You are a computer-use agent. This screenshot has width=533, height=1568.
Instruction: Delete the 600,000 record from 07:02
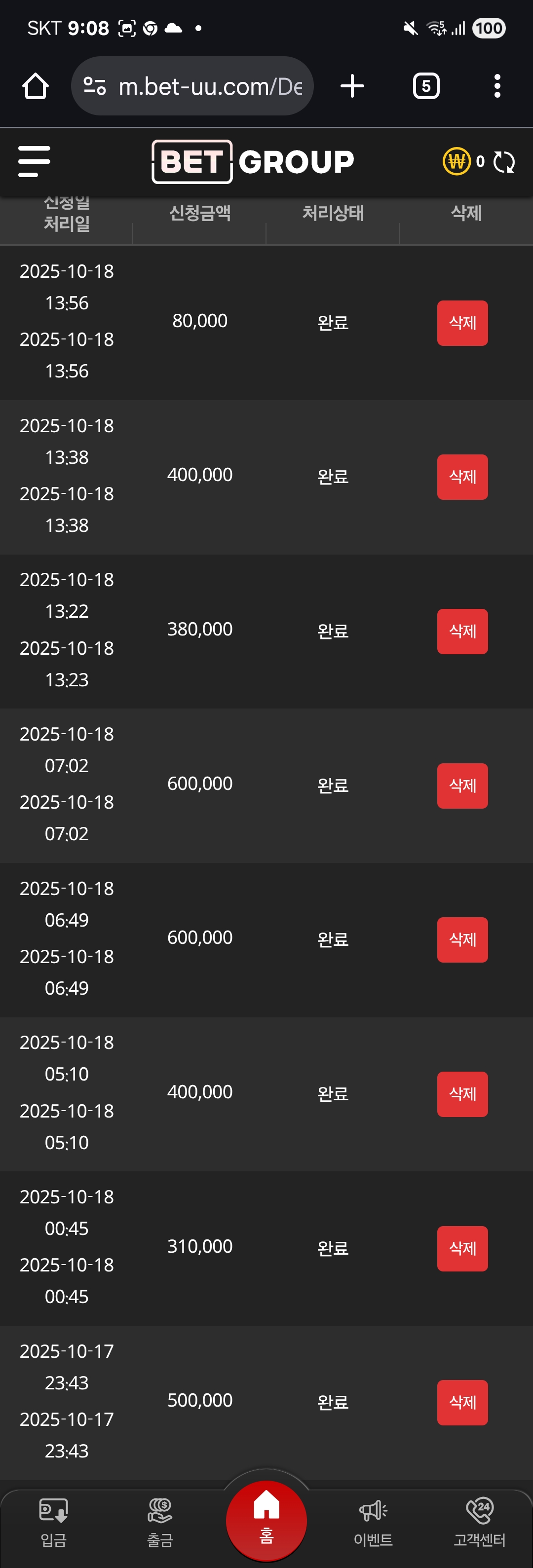(462, 785)
